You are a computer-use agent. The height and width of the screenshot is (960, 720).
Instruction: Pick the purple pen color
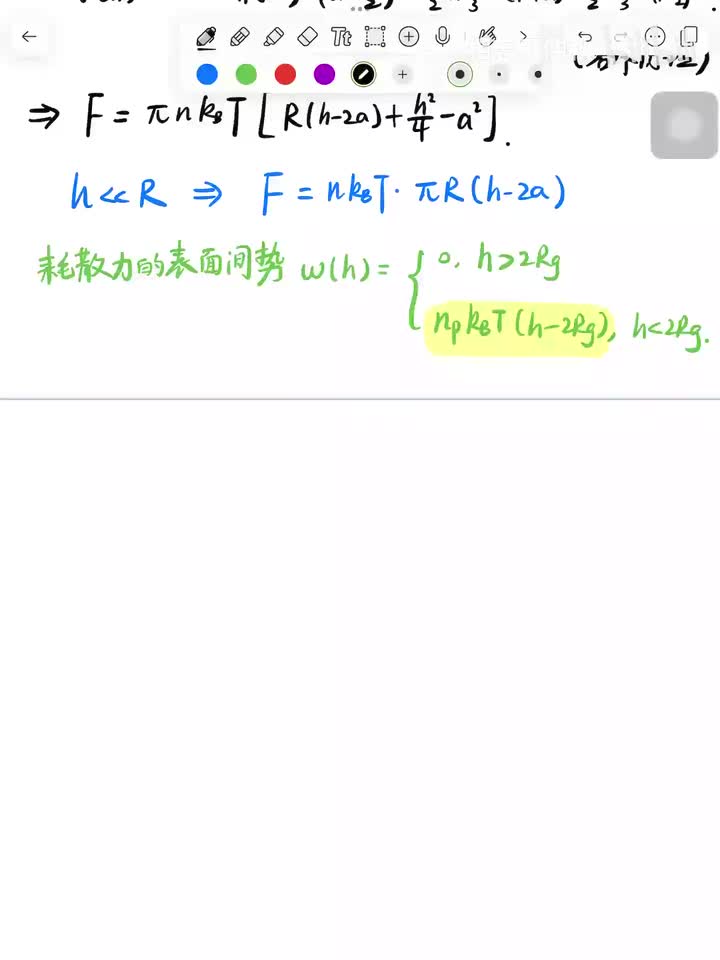pos(324,74)
